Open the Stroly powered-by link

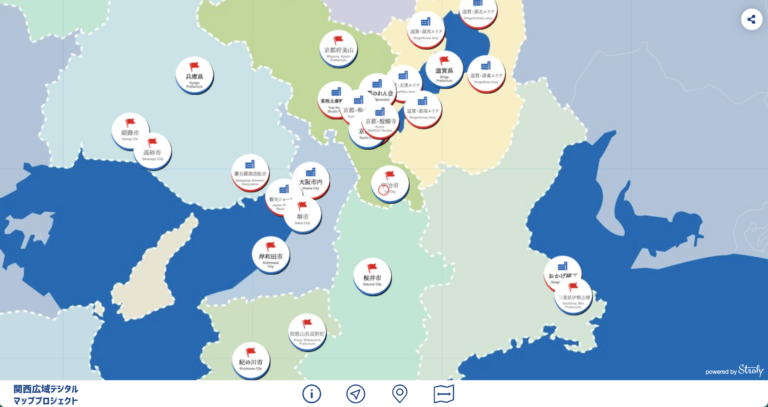click(735, 371)
